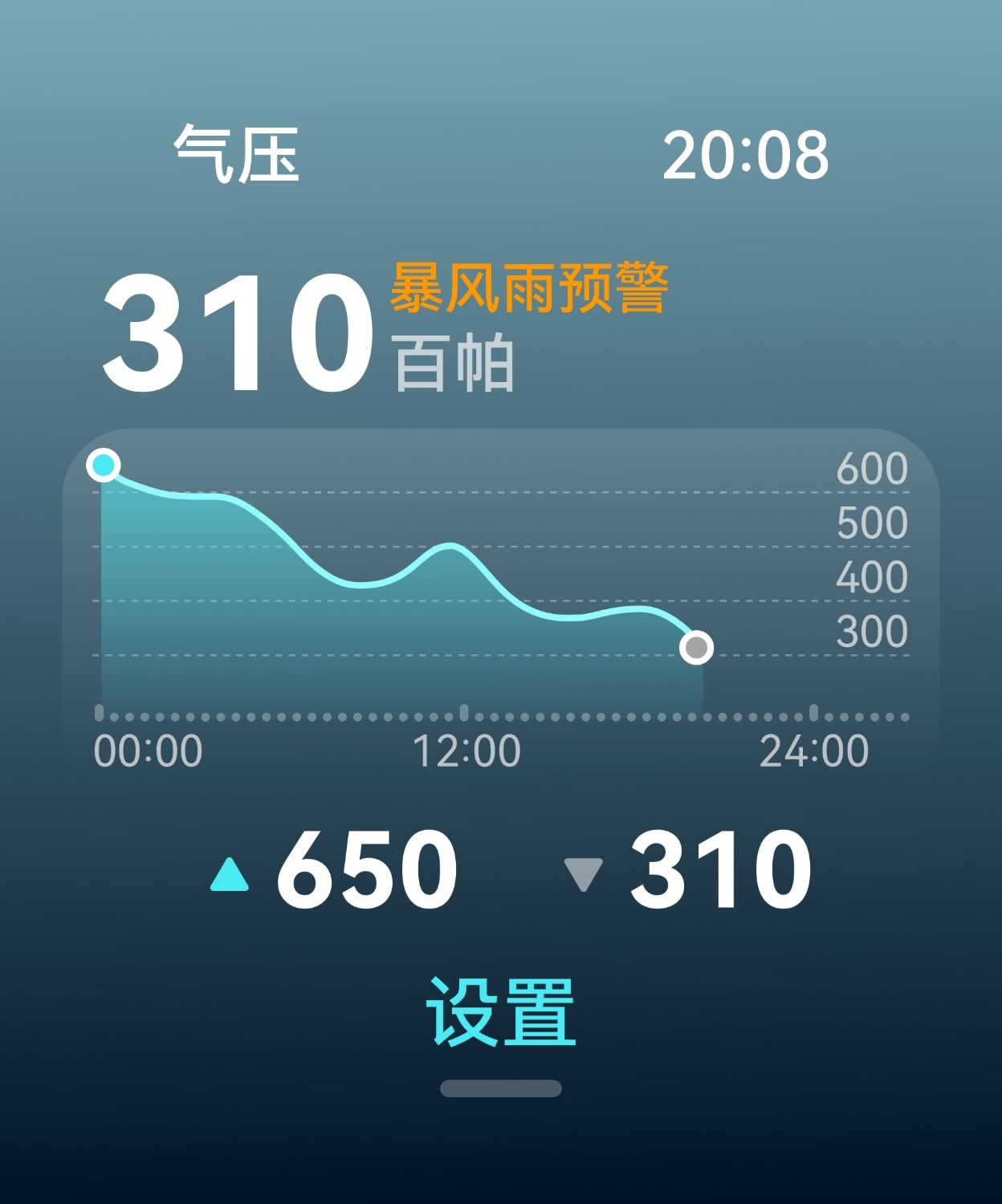This screenshot has height=1204, width=1002.
Task: Tap the cyan start point marker on the chart
Action: pyautogui.click(x=103, y=464)
